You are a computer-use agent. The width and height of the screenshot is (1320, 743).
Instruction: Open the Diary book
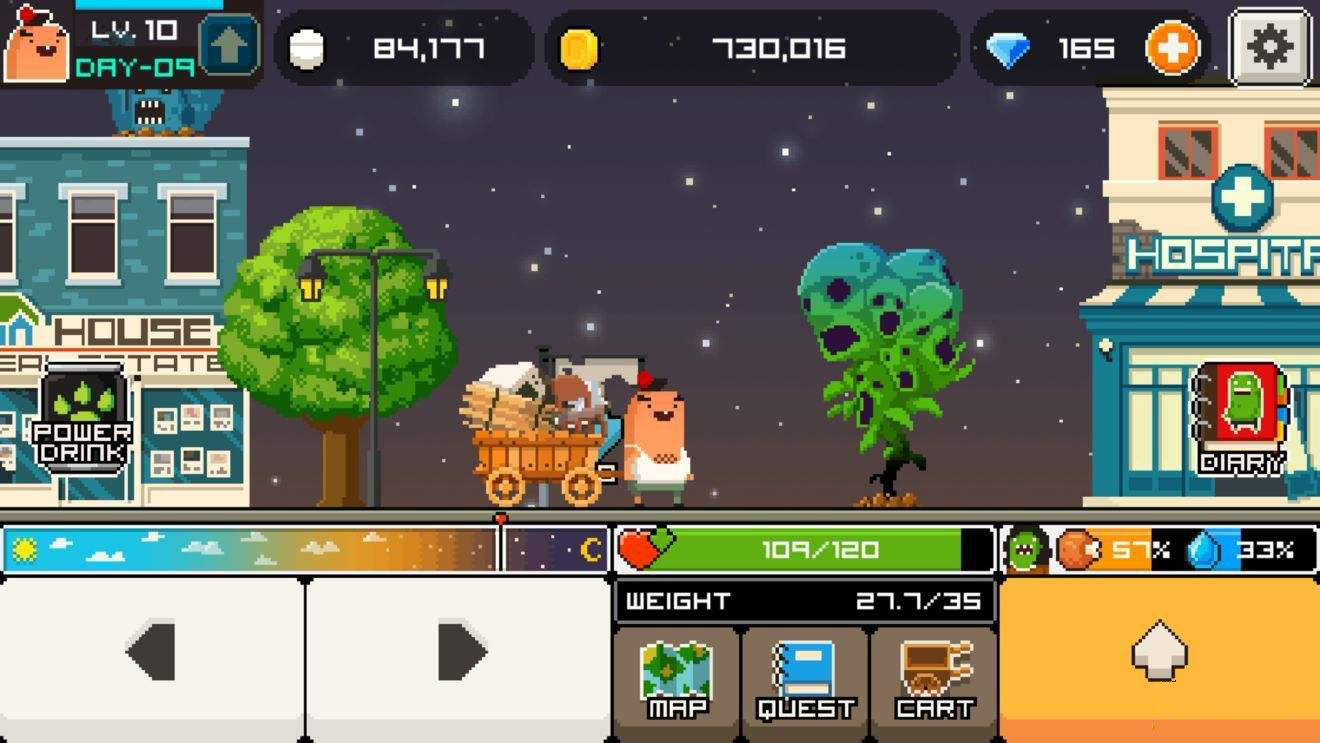1241,420
